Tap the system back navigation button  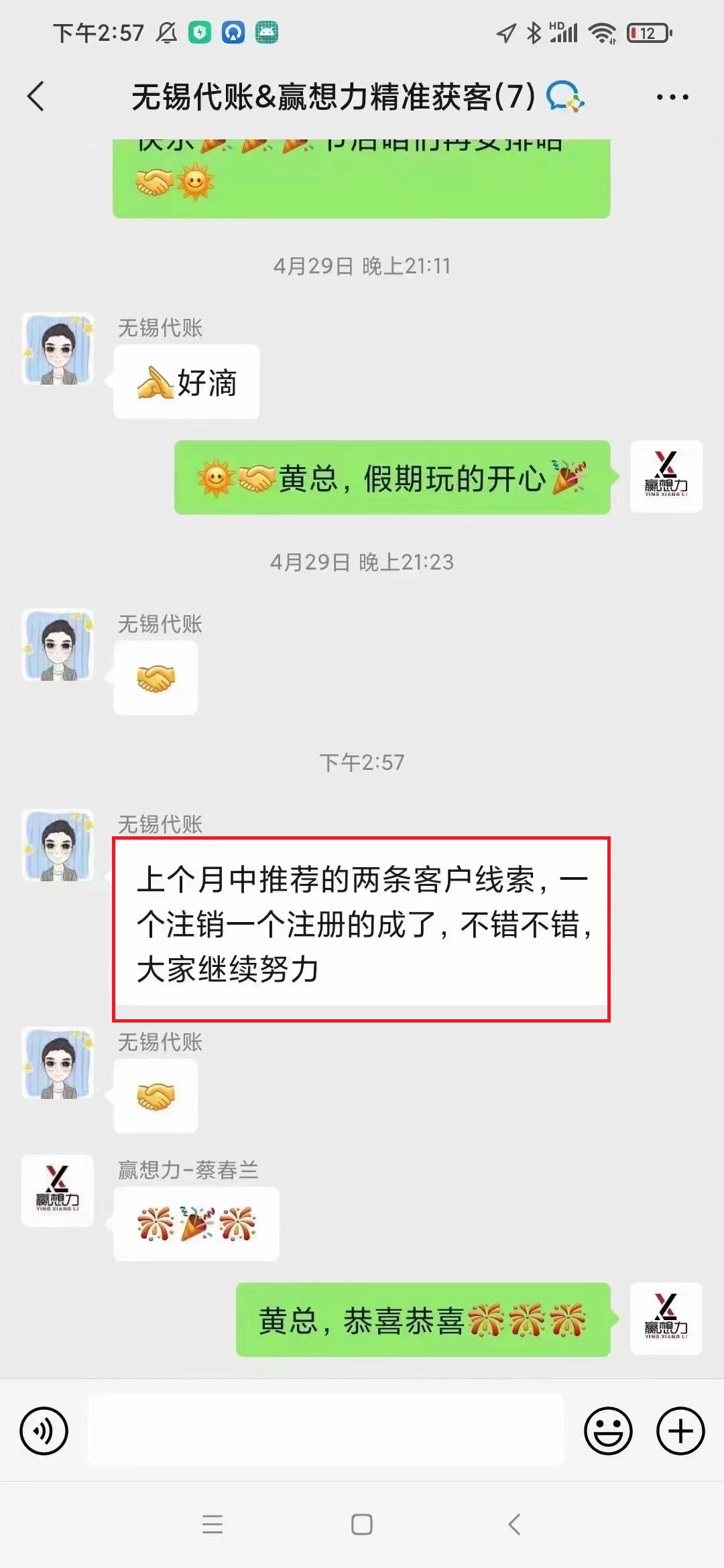[x=514, y=1524]
